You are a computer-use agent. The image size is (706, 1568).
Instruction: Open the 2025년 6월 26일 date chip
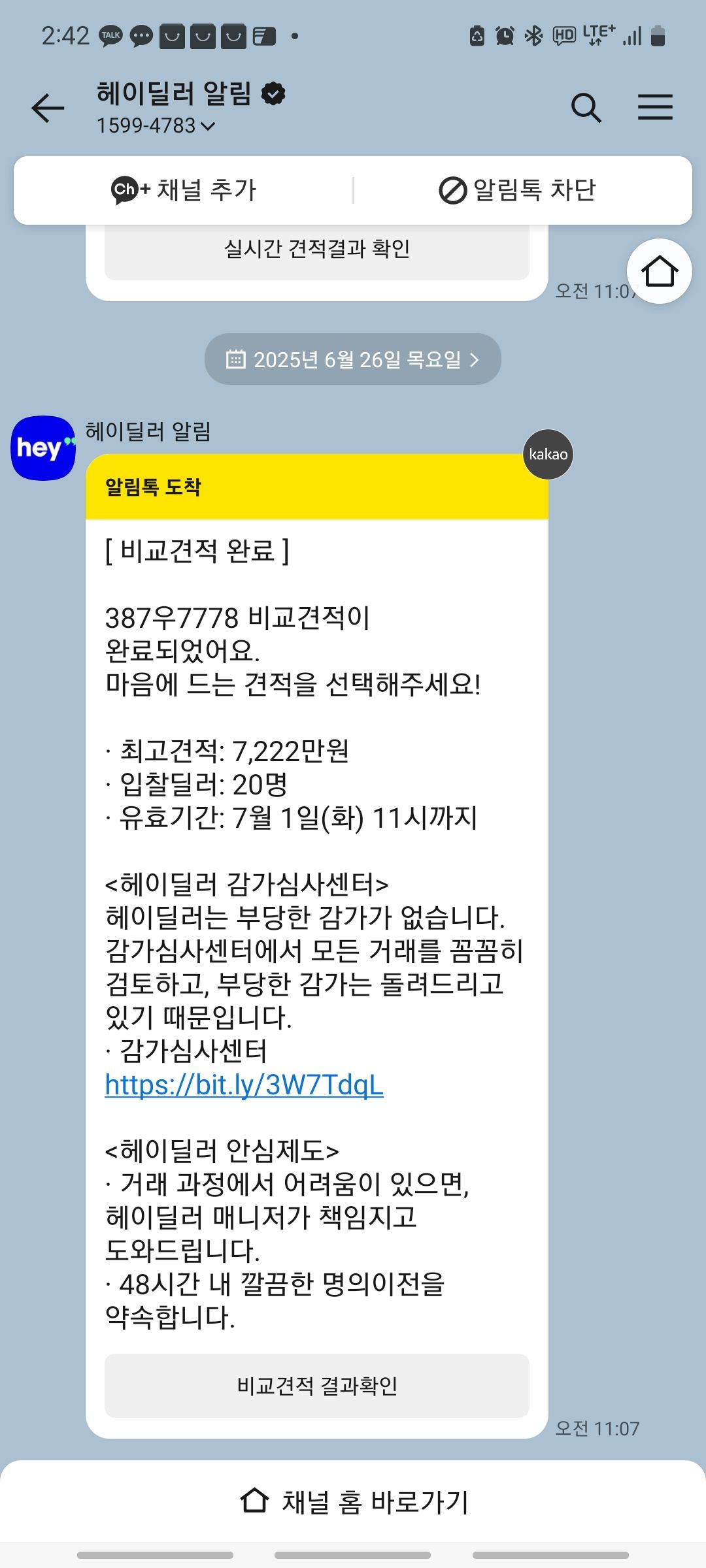click(353, 359)
